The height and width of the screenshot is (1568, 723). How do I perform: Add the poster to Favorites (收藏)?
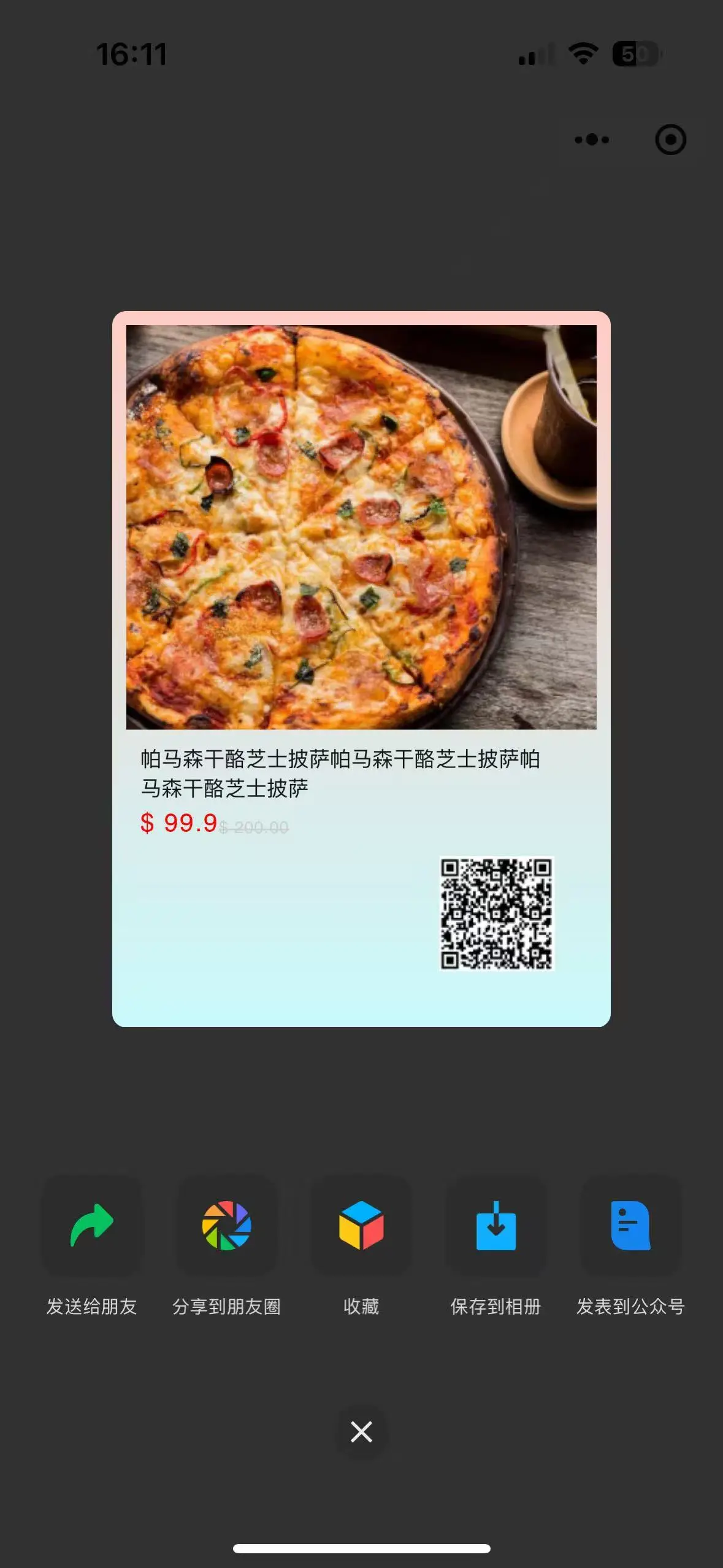(361, 1226)
